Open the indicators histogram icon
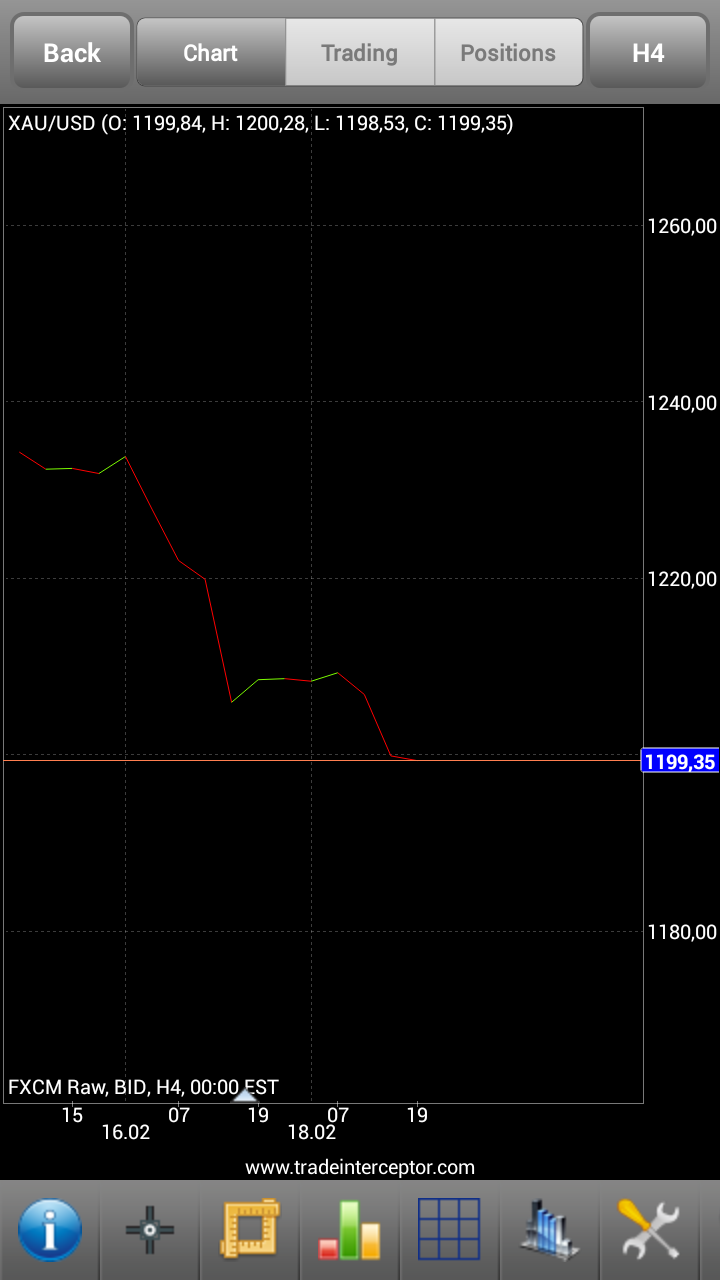Image resolution: width=720 pixels, height=1280 pixels. coord(549,1229)
